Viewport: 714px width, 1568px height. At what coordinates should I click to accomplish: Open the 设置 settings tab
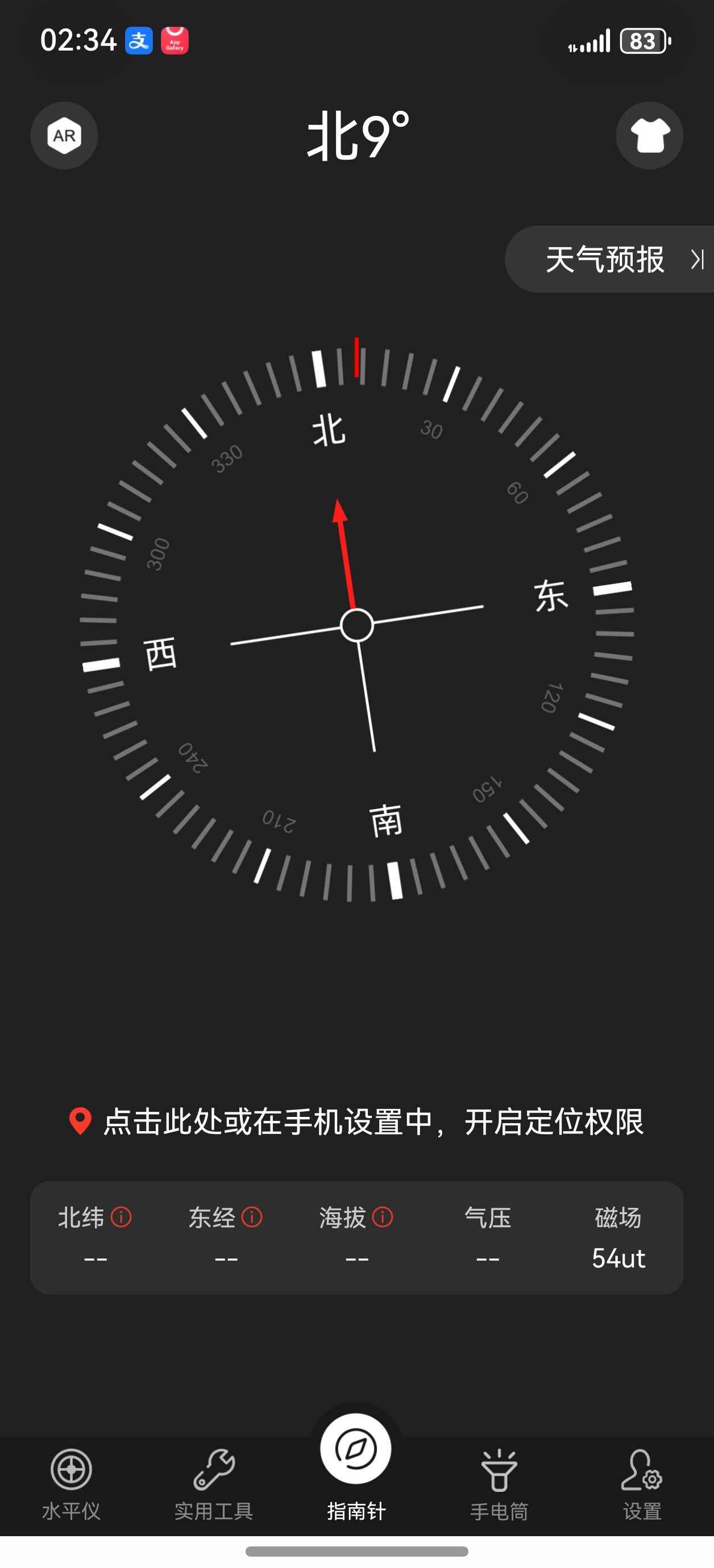pos(641,1484)
